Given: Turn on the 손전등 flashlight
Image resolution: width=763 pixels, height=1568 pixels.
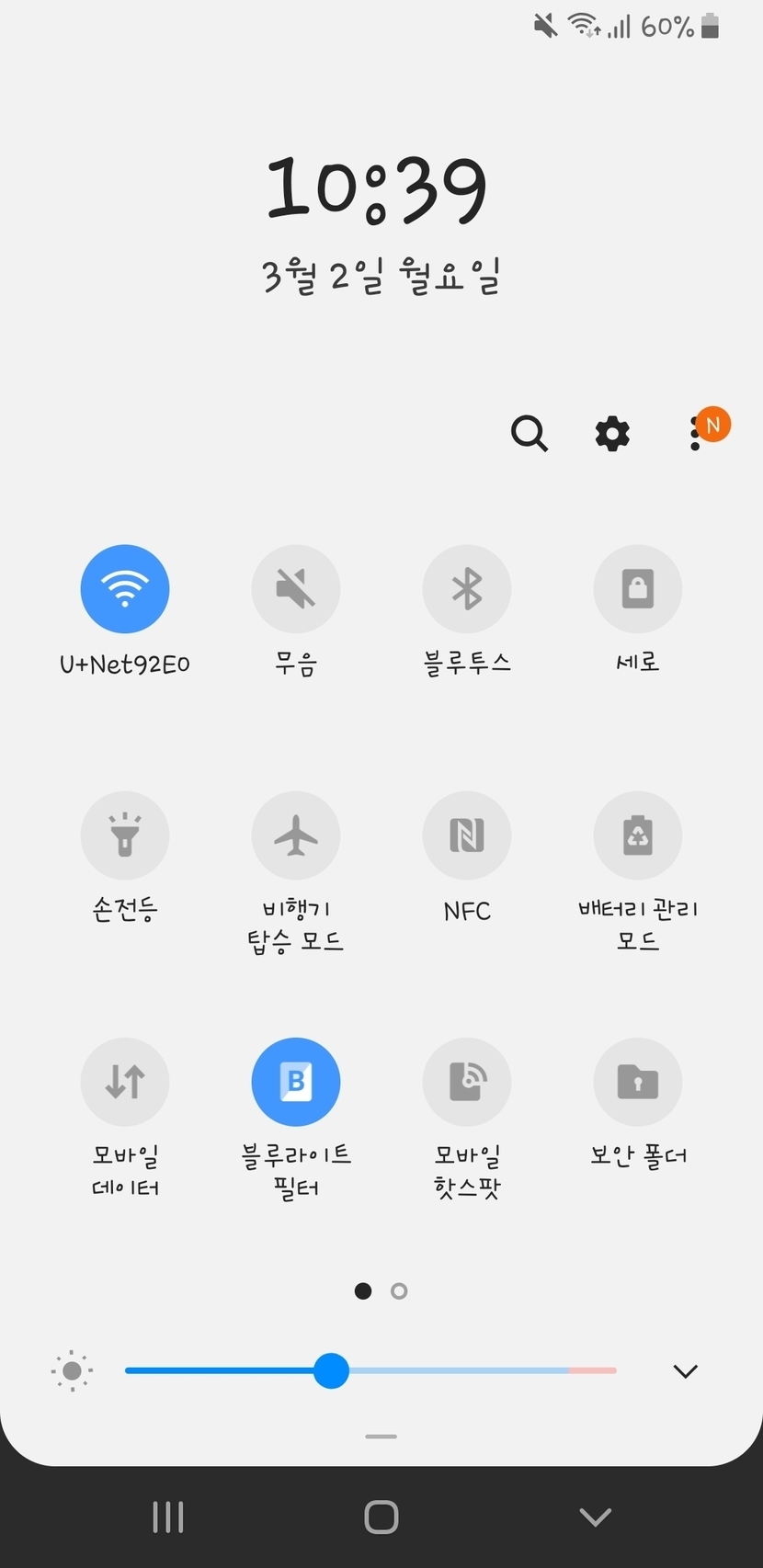Looking at the screenshot, I should pyautogui.click(x=125, y=835).
